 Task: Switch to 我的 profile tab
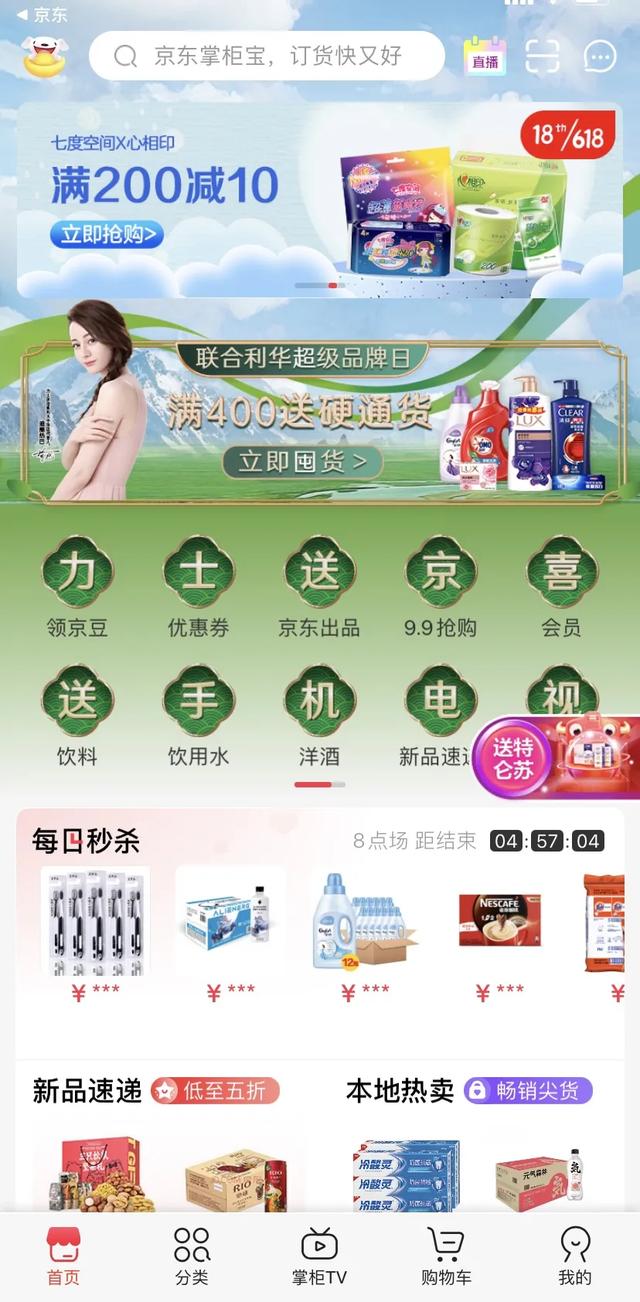574,1256
